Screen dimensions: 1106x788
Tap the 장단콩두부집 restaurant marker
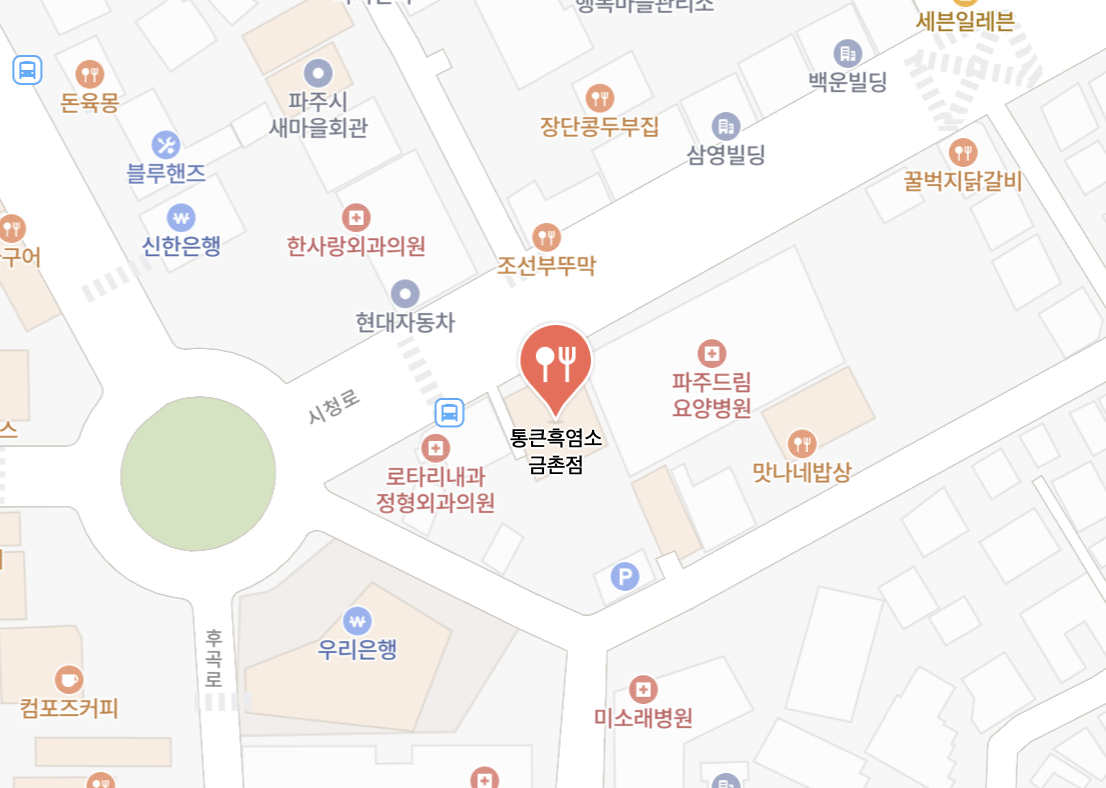600,98
